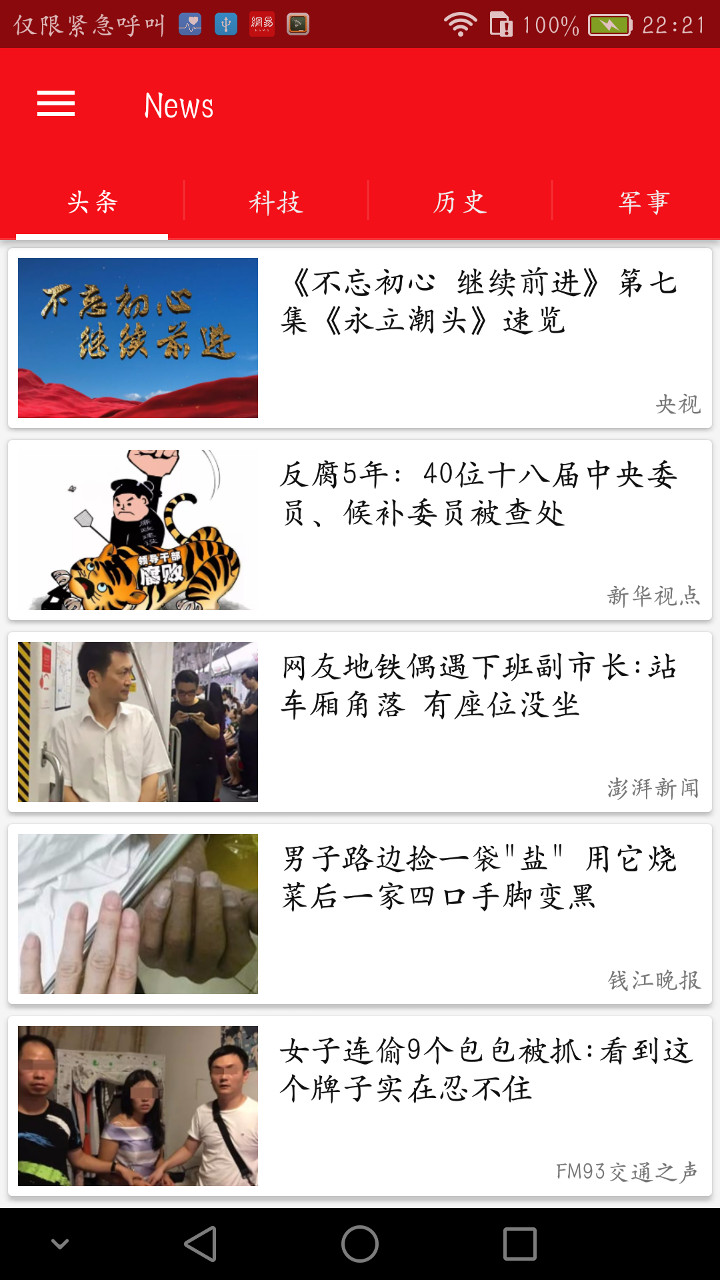Open the hamburger drawer menu
The image size is (720, 1280).
click(56, 104)
